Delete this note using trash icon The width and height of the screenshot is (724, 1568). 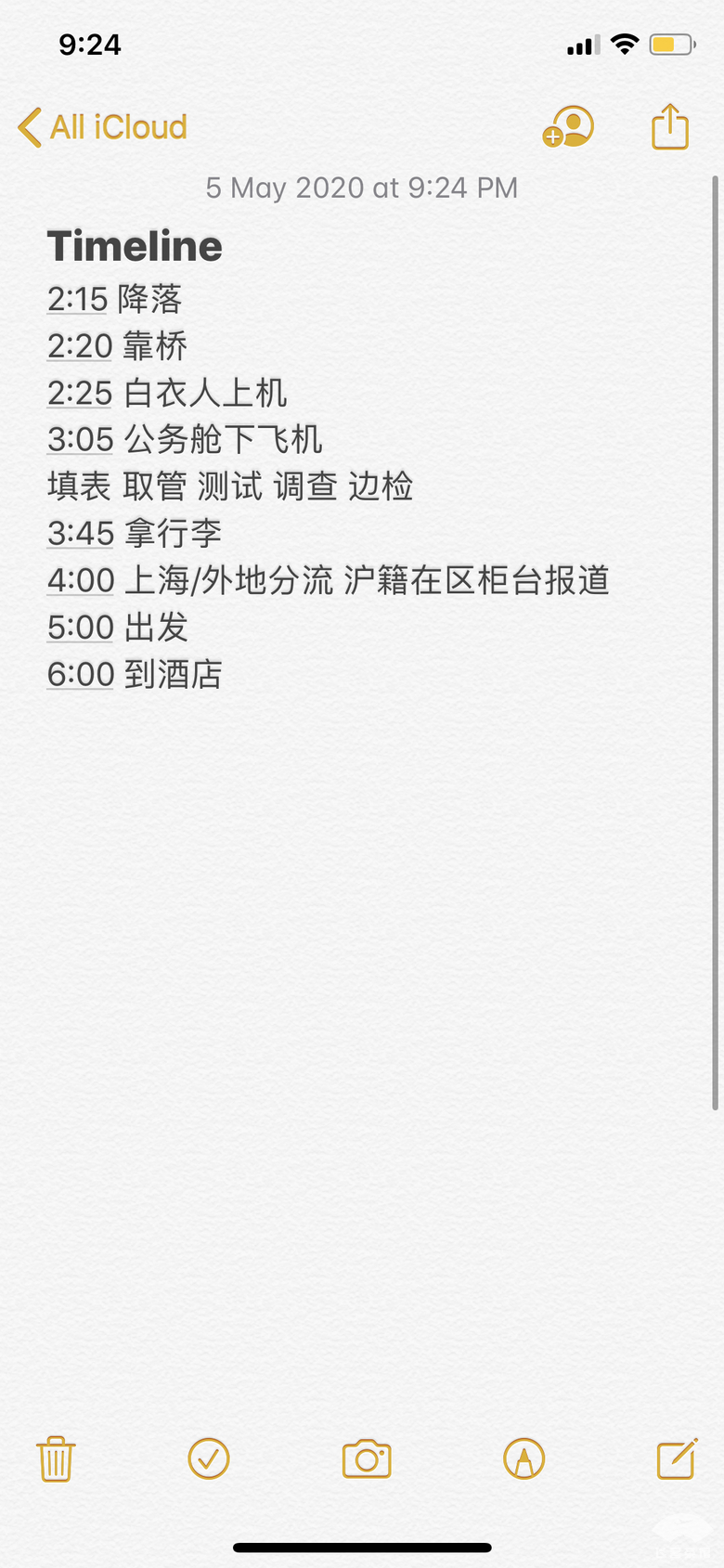[x=56, y=1458]
